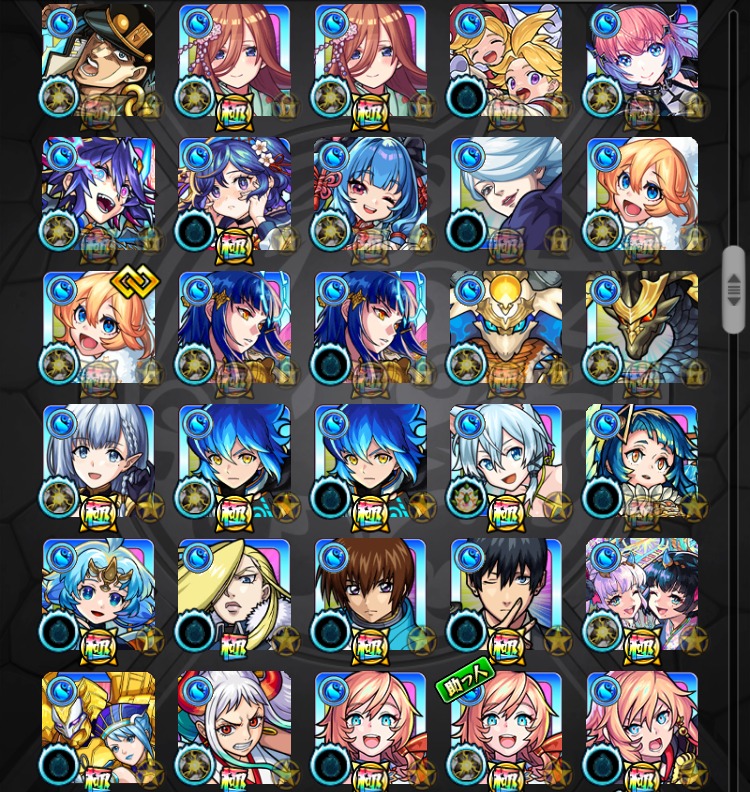Select the silver-haired elf girl

point(98,460)
